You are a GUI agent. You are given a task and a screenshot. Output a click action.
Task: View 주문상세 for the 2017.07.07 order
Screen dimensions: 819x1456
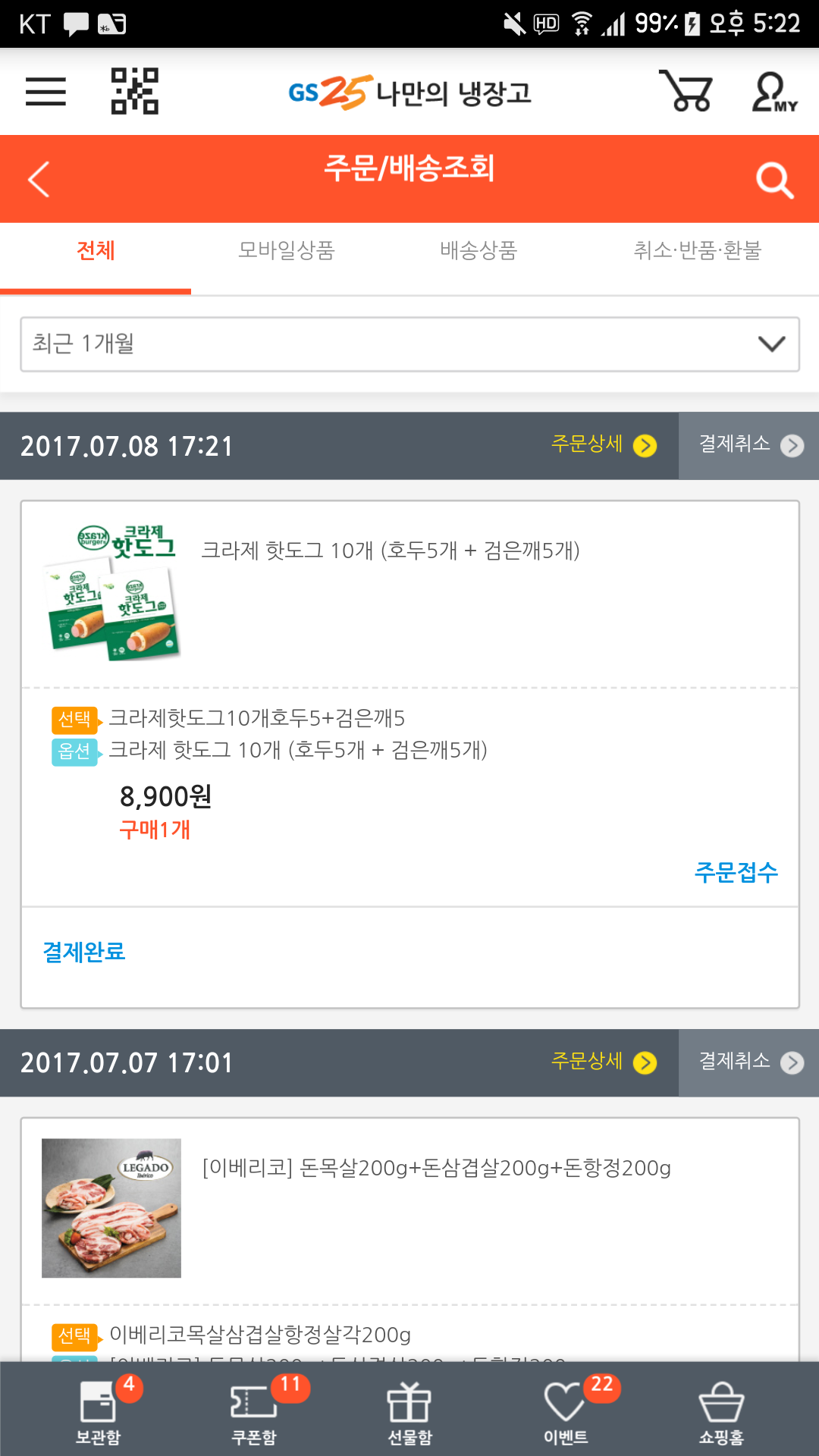pyautogui.click(x=604, y=1062)
